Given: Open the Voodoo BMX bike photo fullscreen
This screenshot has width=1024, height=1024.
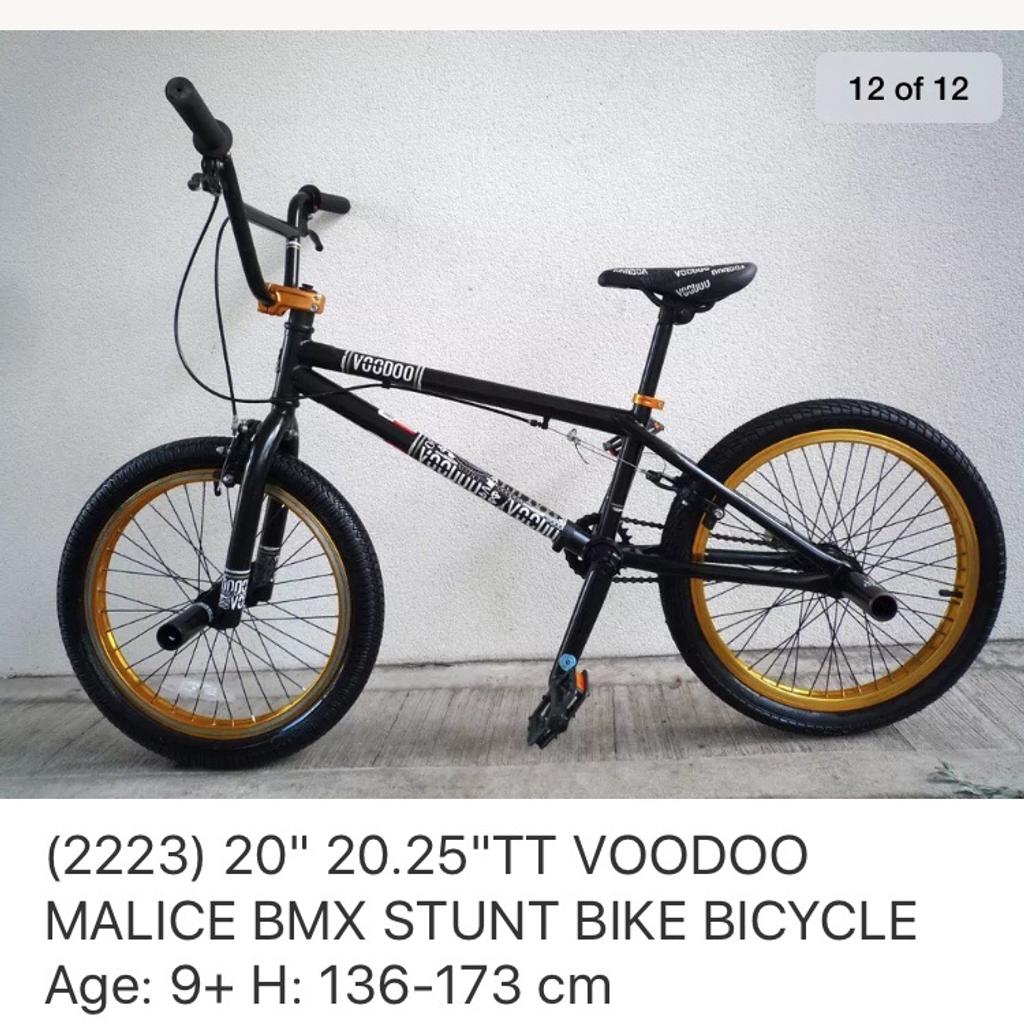Looking at the screenshot, I should (x=512, y=420).
